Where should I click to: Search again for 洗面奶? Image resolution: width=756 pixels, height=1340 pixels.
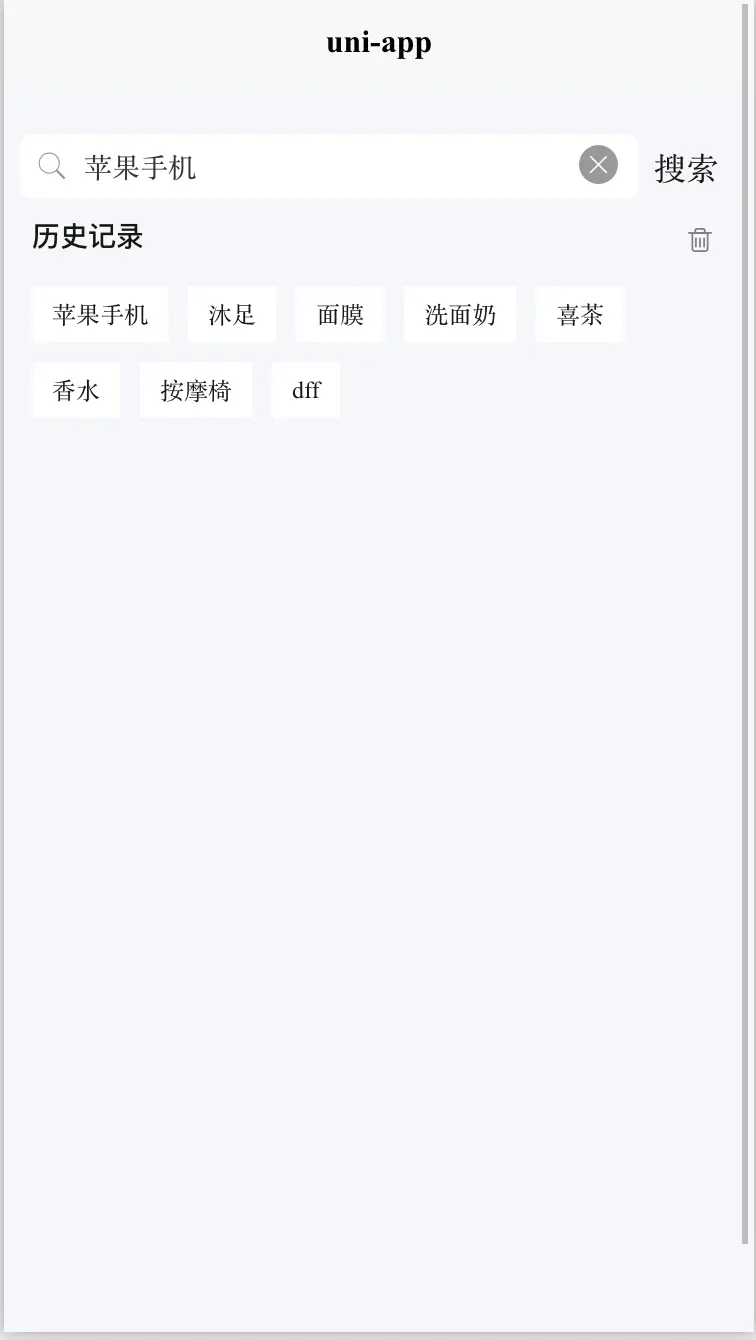pyautogui.click(x=460, y=315)
